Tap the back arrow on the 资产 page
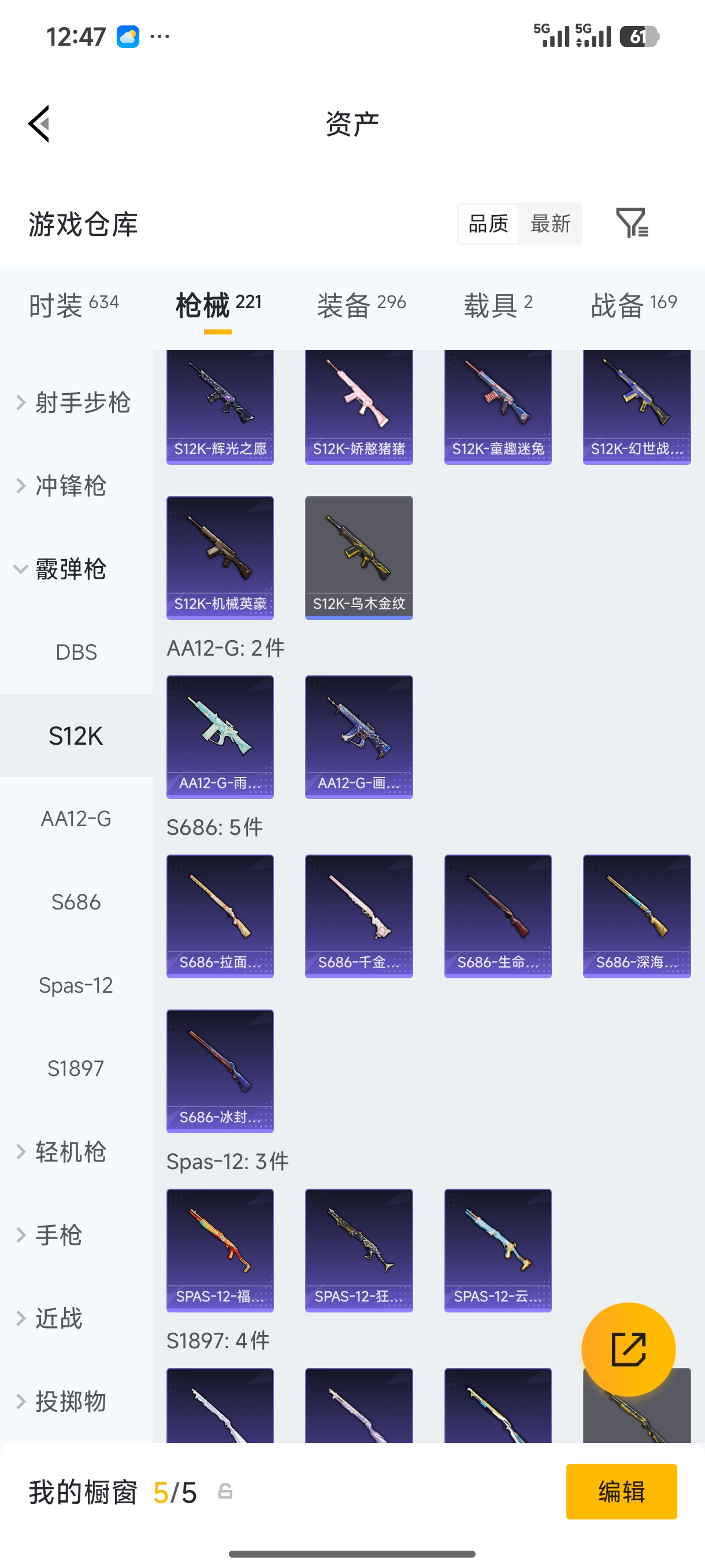 pyautogui.click(x=38, y=123)
